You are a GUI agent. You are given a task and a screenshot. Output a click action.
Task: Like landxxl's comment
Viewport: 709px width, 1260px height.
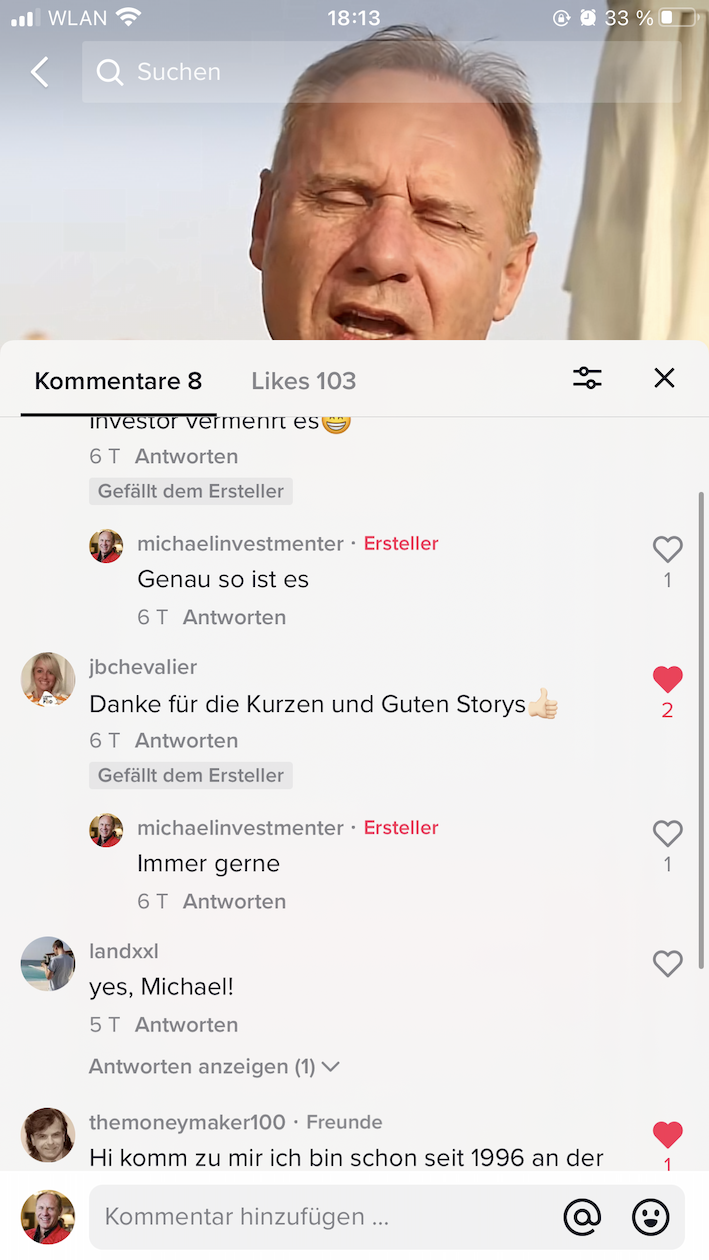click(667, 964)
